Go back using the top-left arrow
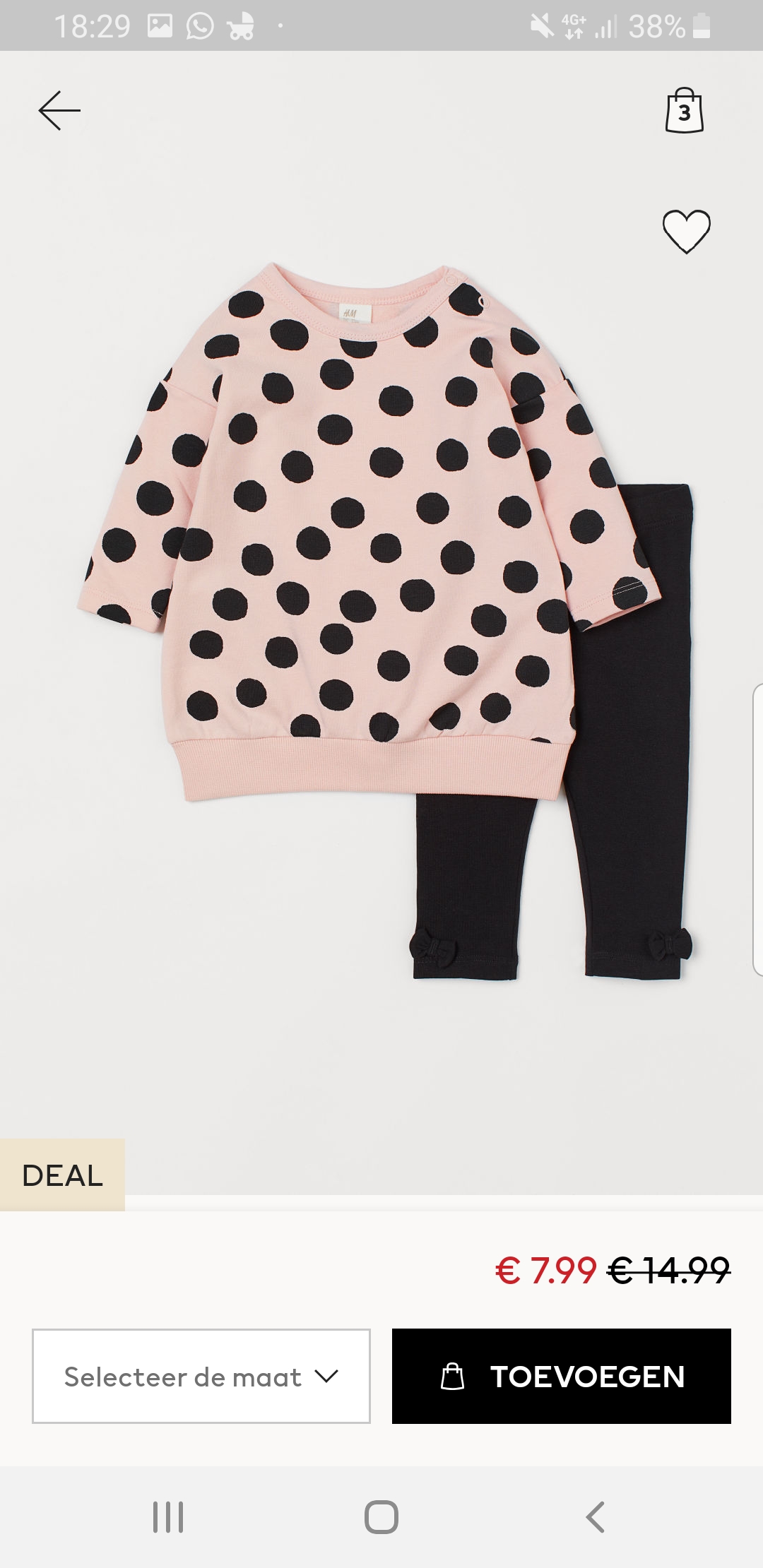Viewport: 763px width, 1568px height. tap(59, 110)
